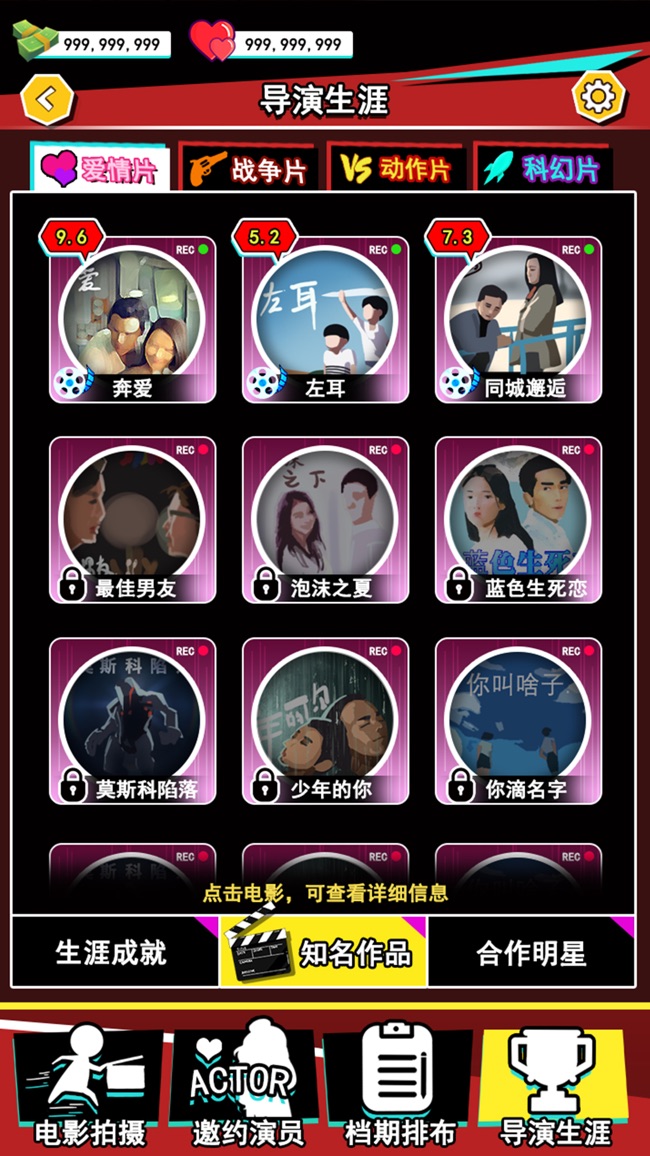The height and width of the screenshot is (1156, 650).
Task: Select the 爱情片 genre tab
Action: coord(100,169)
